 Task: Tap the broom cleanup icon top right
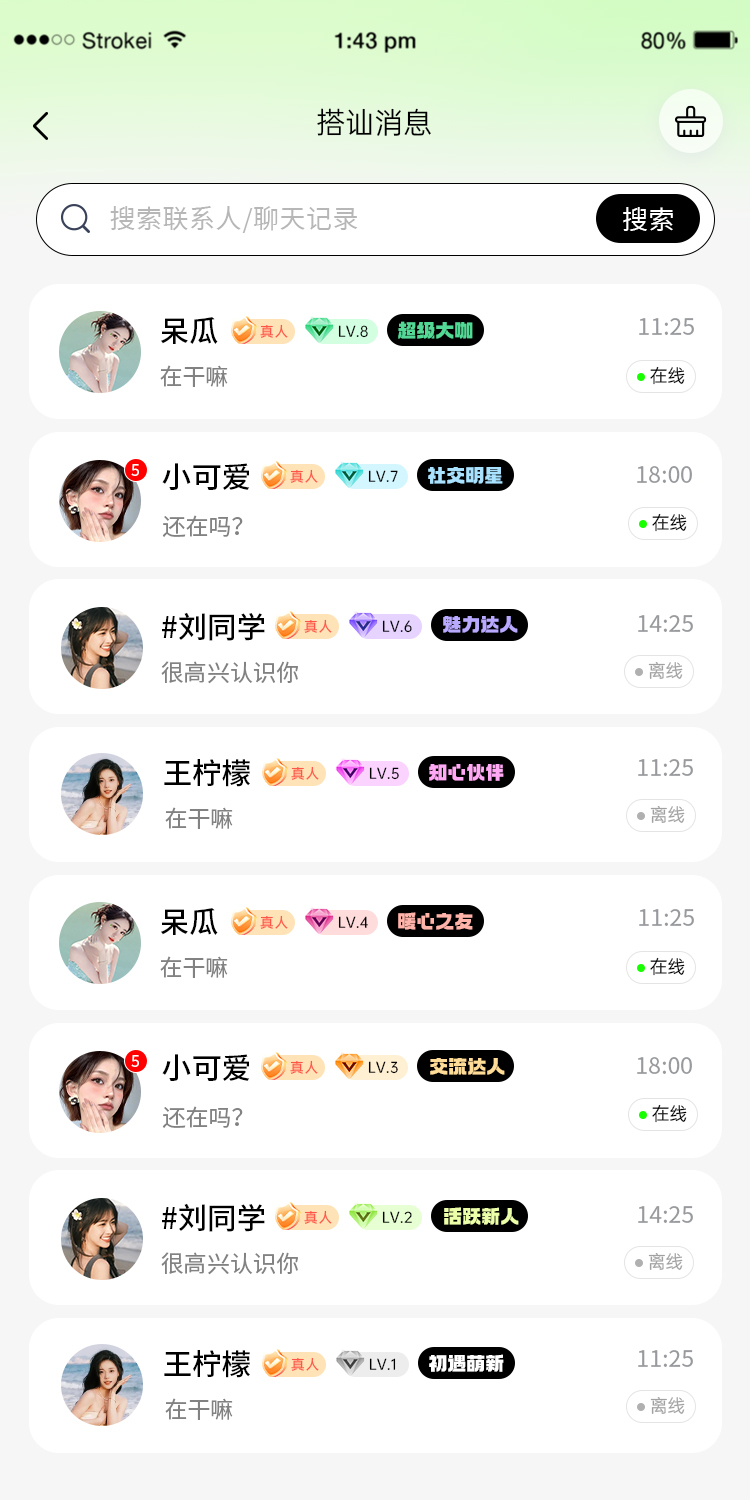point(691,121)
